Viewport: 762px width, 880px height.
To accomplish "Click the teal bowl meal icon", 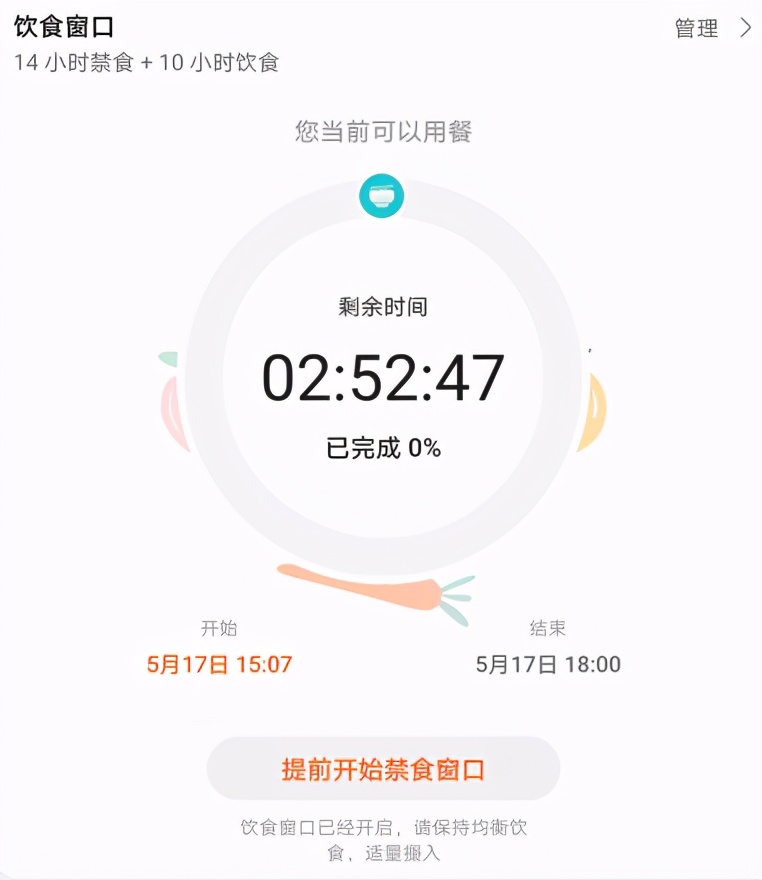I will pos(381,195).
